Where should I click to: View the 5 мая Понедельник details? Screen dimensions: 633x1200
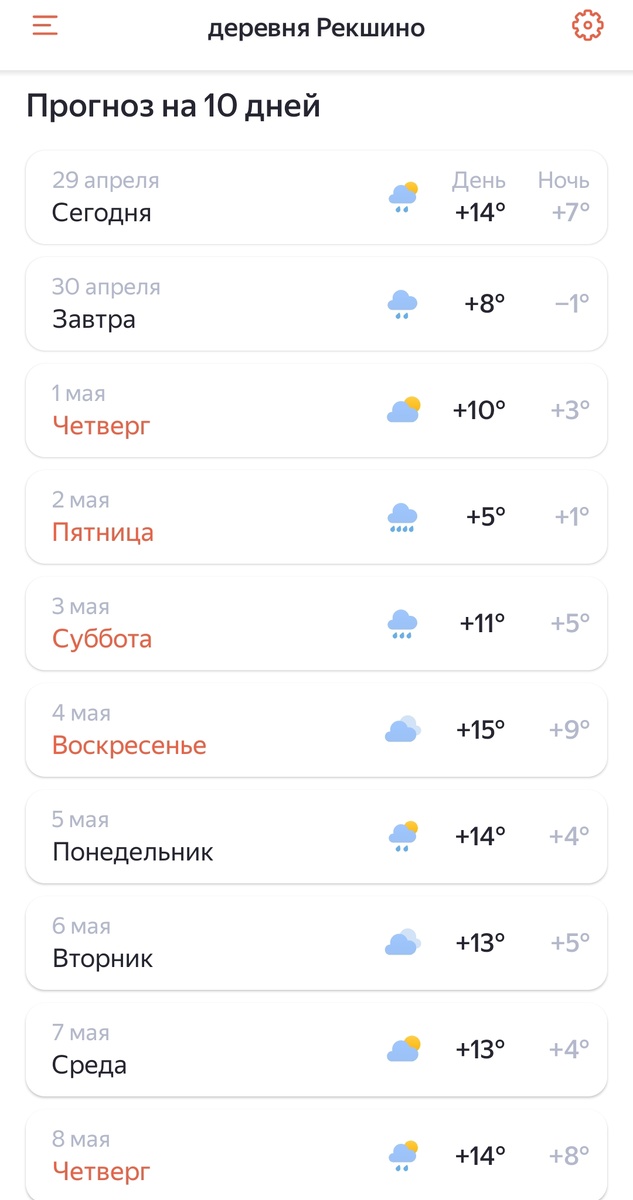316,837
